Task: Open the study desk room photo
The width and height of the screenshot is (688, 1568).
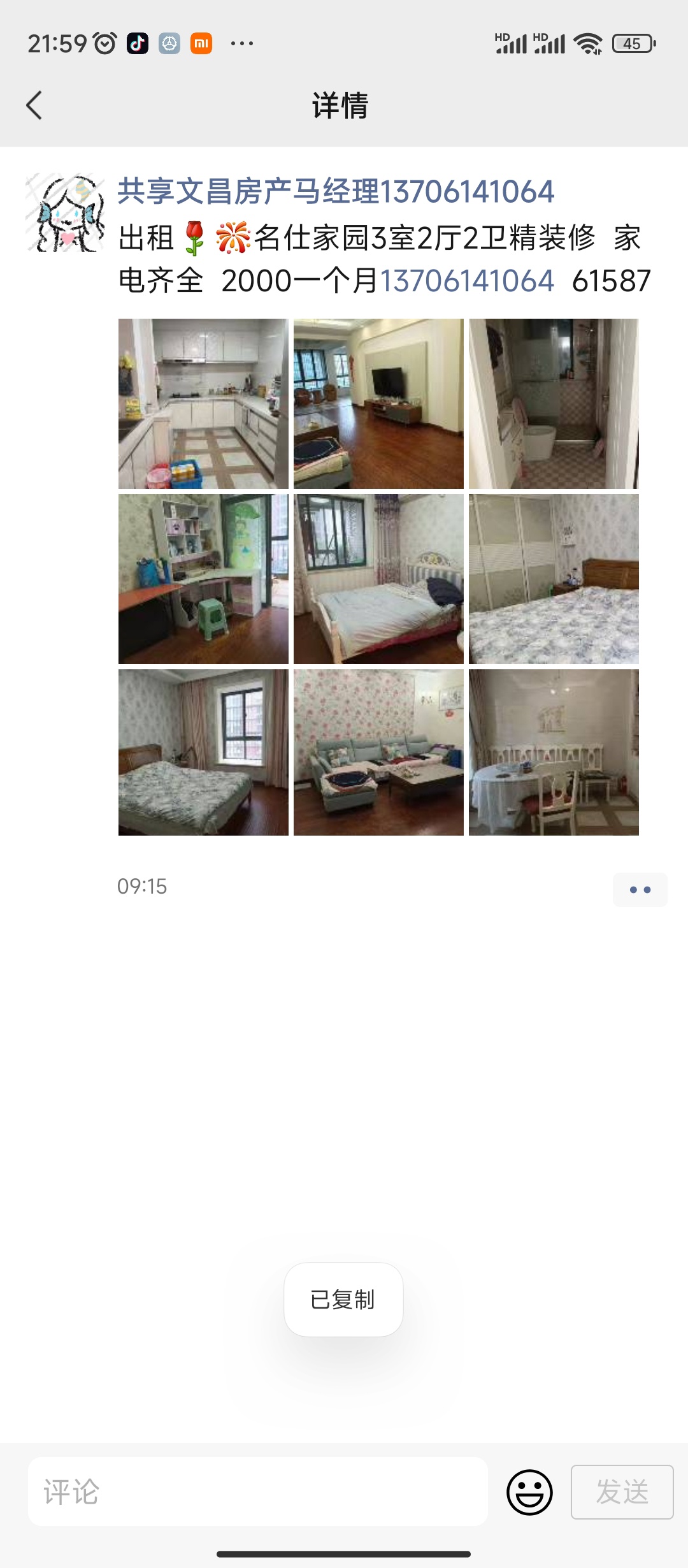Action: coord(203,579)
